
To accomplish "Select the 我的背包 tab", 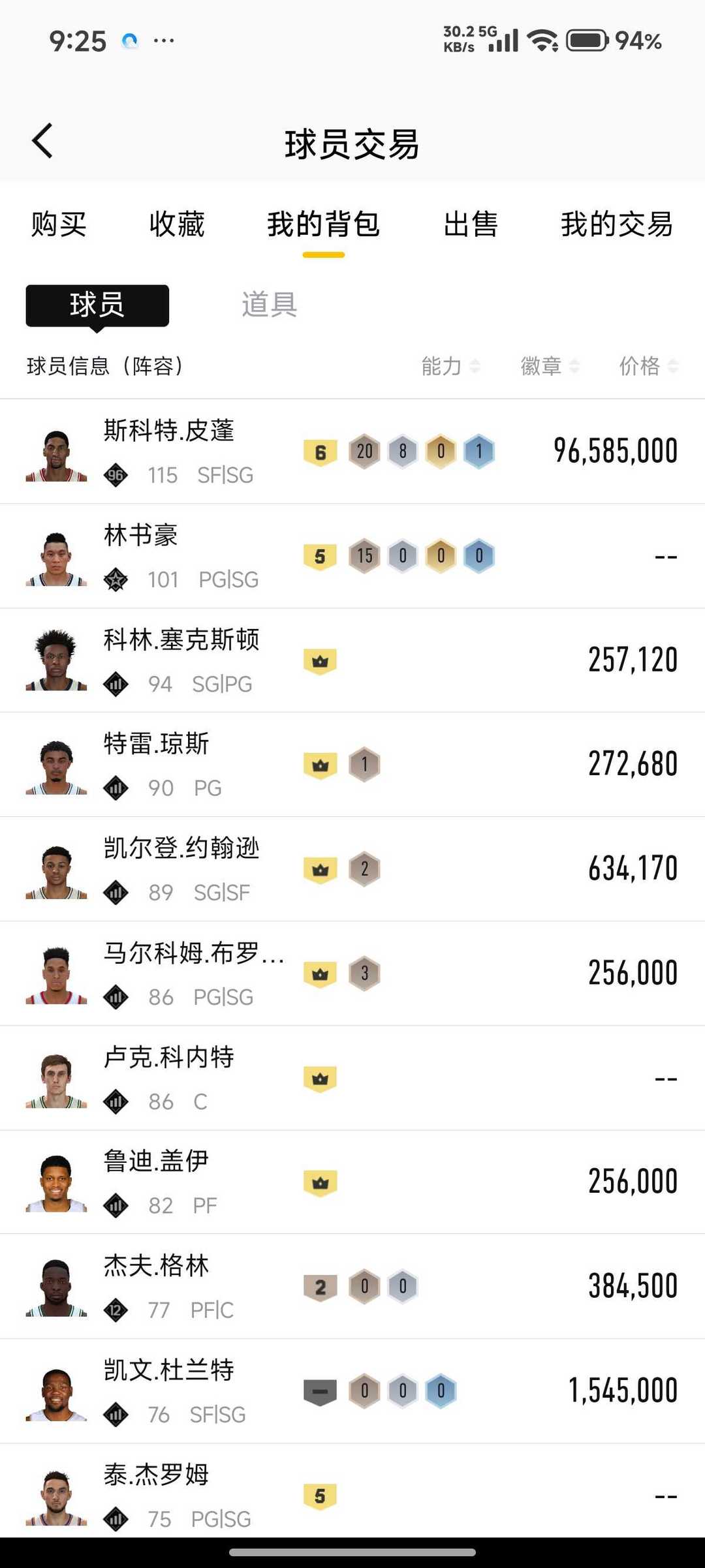I will 323,224.
